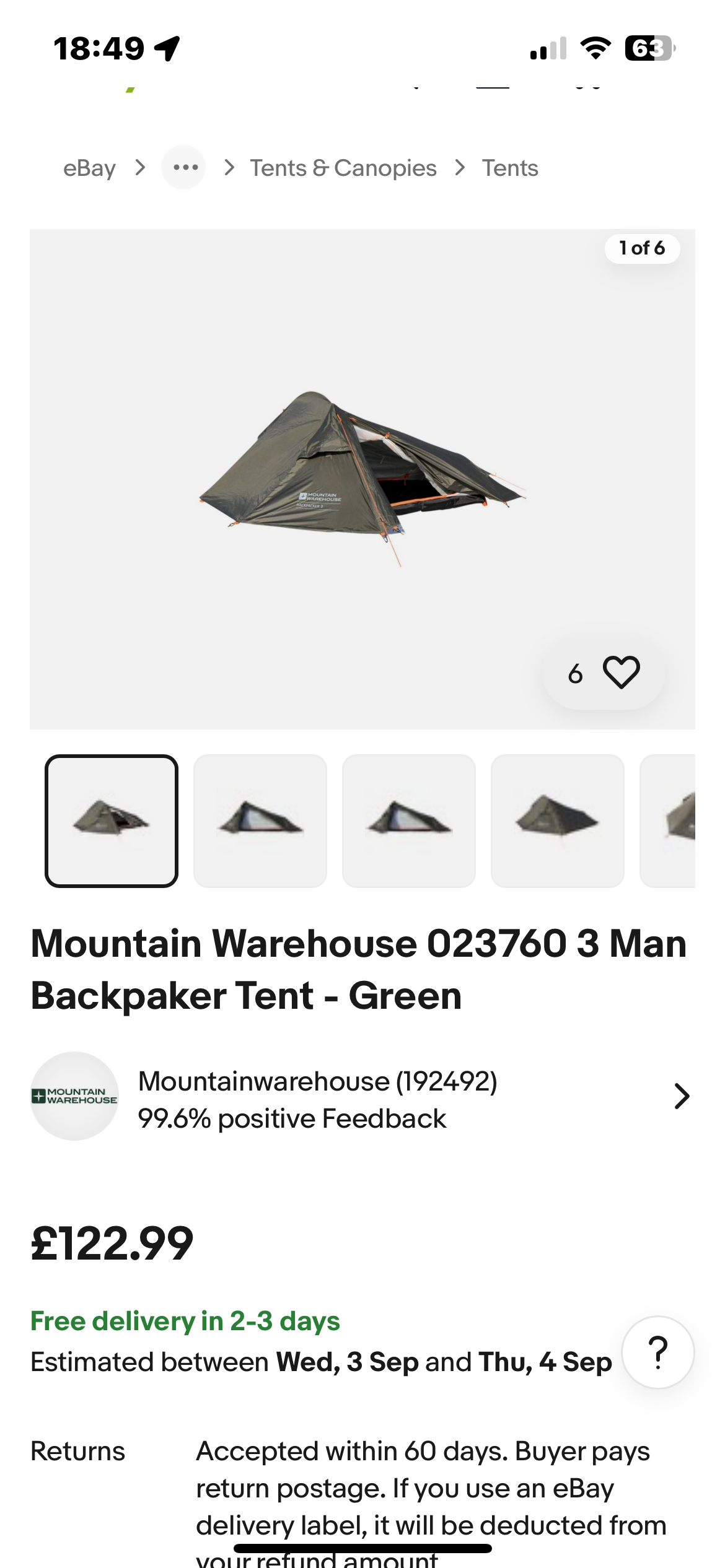
Task: Expand the hidden breadcrumb ellipsis
Action: (184, 168)
